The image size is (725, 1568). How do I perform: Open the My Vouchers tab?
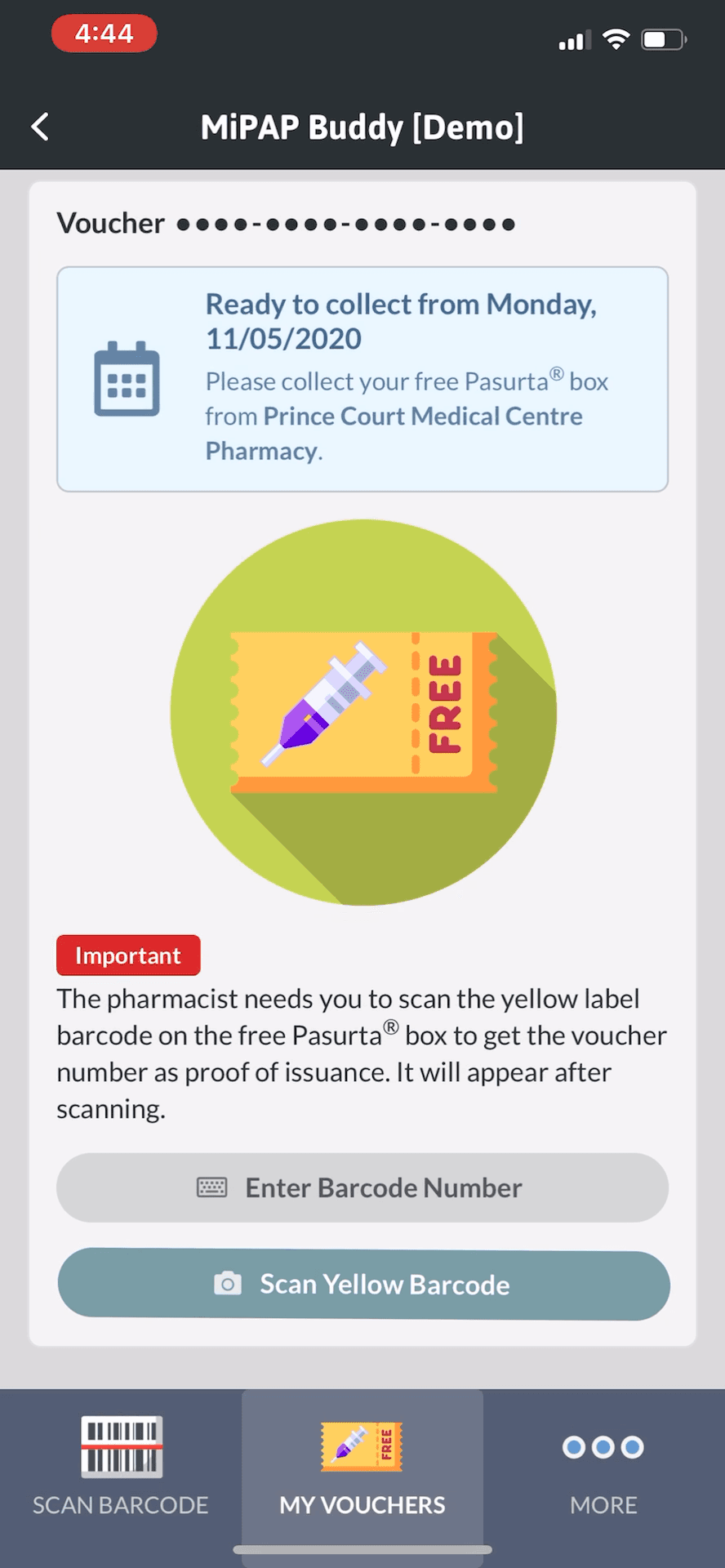pyautogui.click(x=362, y=1467)
